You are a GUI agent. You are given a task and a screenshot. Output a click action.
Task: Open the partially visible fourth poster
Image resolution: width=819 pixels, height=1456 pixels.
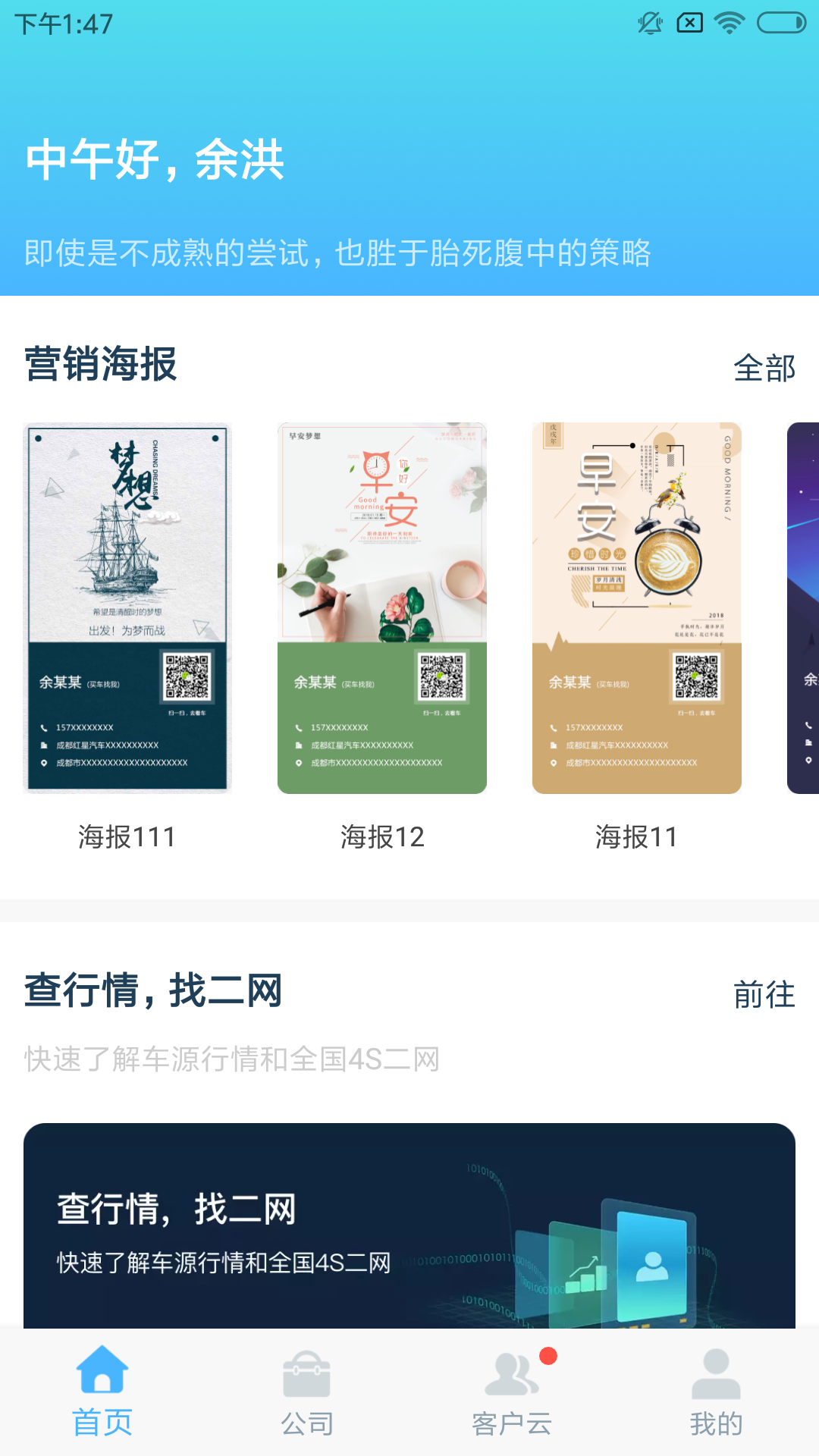coord(804,608)
